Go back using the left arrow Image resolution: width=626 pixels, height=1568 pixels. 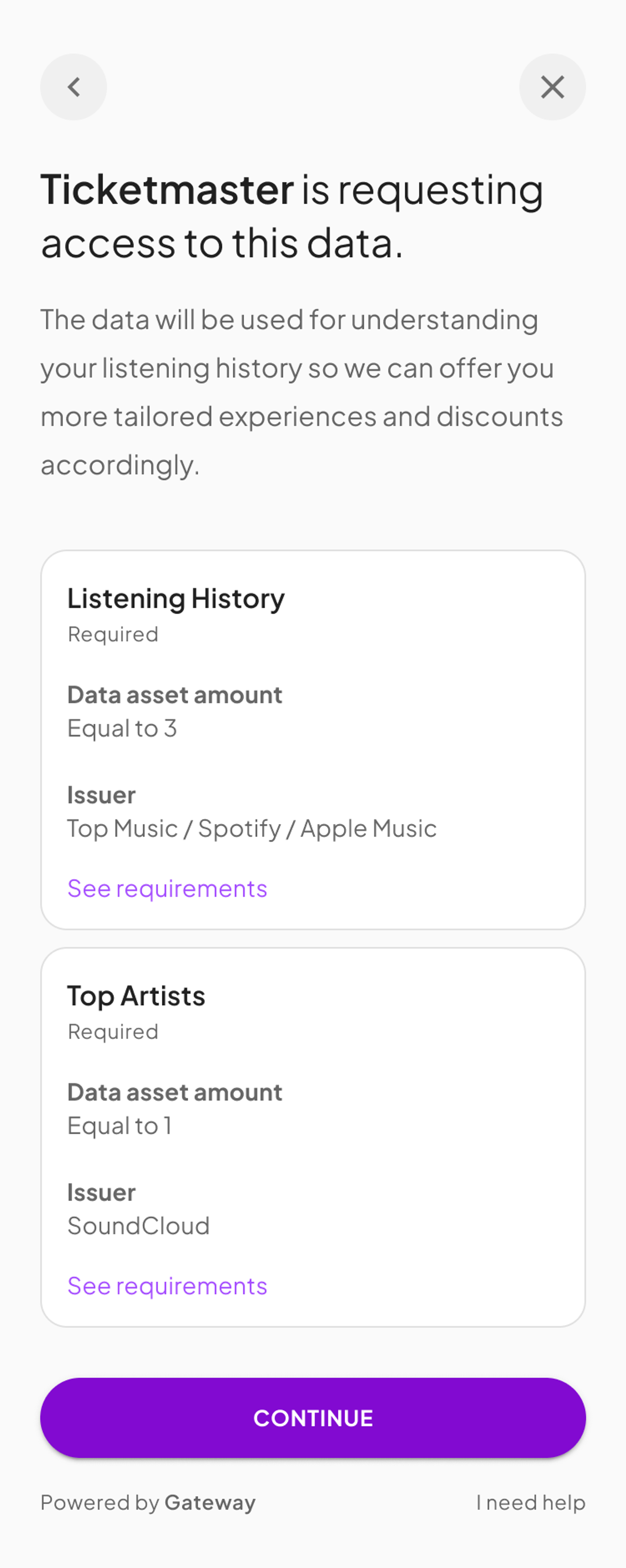point(74,87)
